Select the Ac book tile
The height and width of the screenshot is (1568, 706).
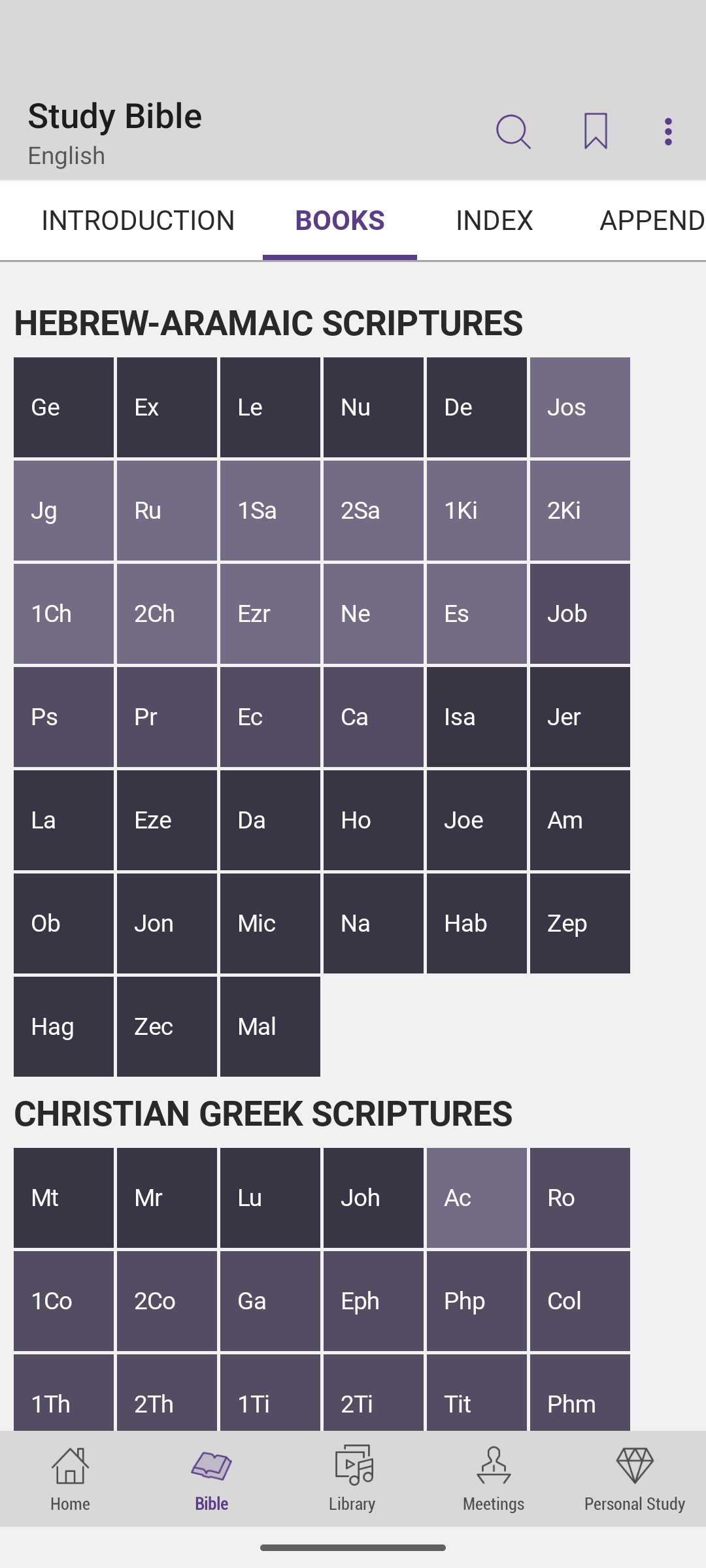click(x=477, y=1198)
